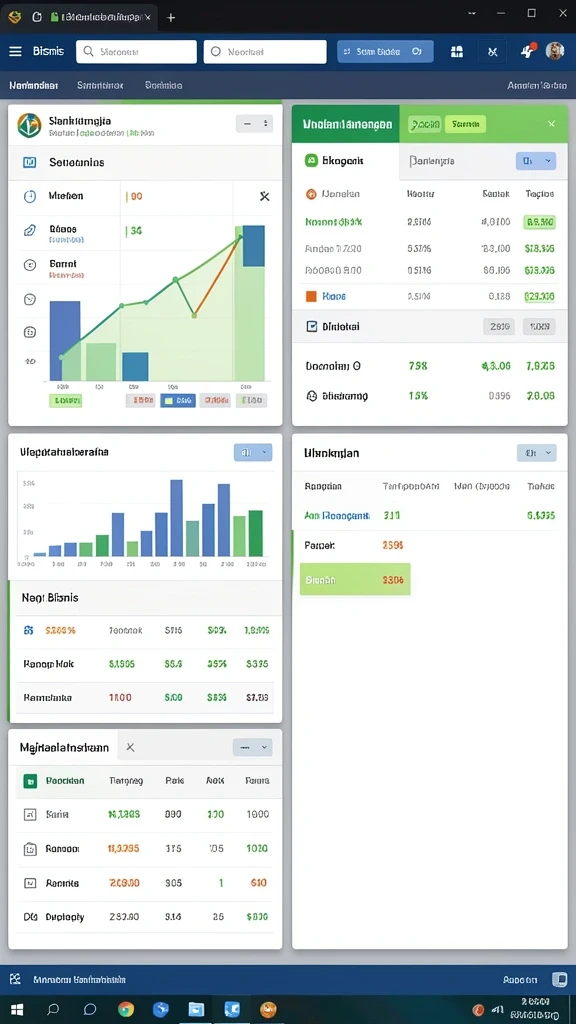The image size is (576, 1024).
Task: Open the user profile avatar
Action: coord(554,51)
